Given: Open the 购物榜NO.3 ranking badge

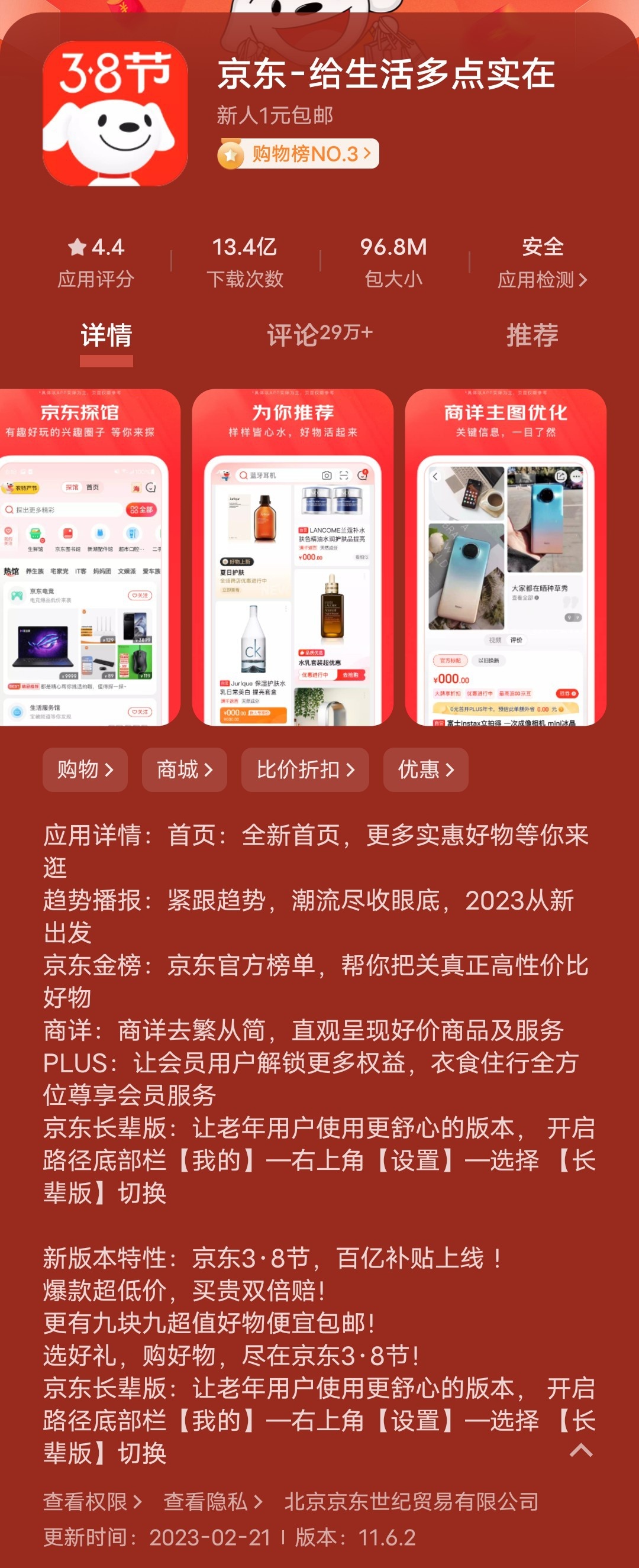Looking at the screenshot, I should (x=298, y=154).
